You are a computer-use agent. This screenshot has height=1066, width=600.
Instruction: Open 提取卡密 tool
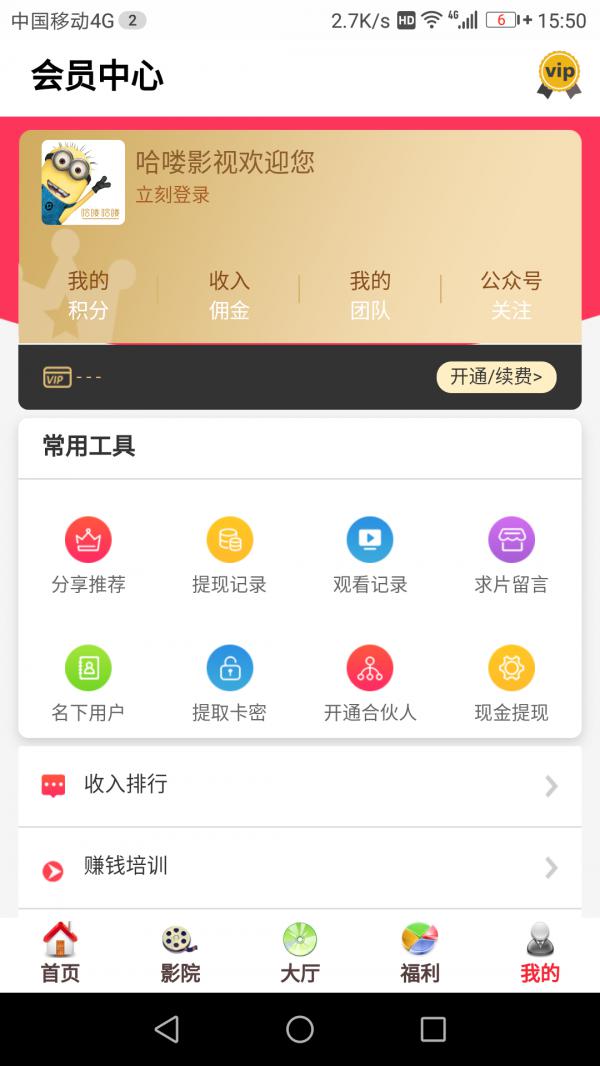pos(229,684)
